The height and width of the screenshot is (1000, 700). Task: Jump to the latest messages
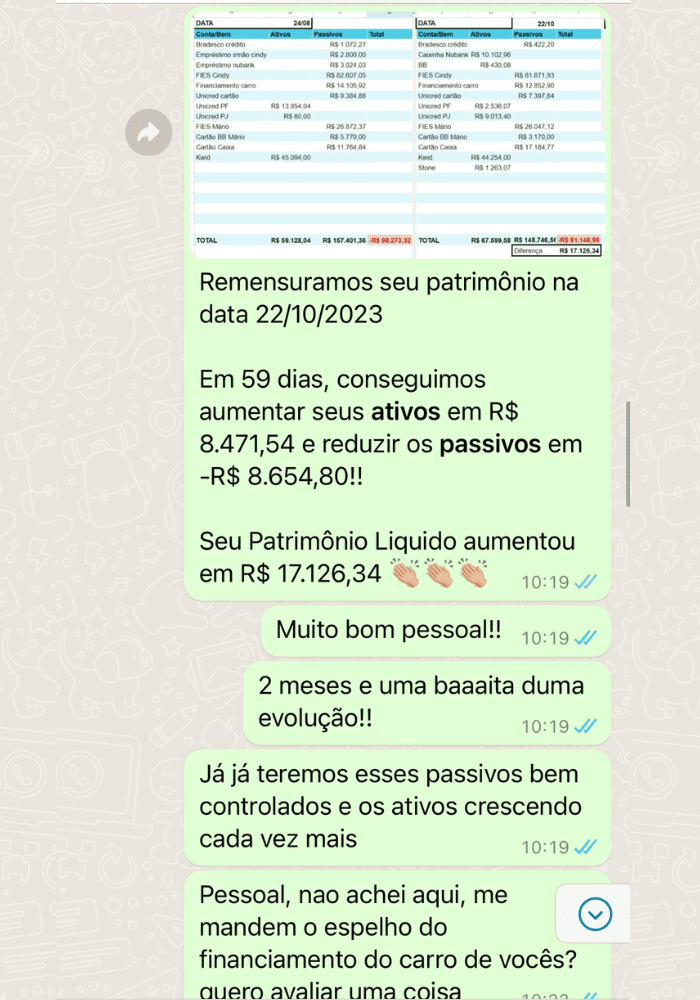click(595, 913)
